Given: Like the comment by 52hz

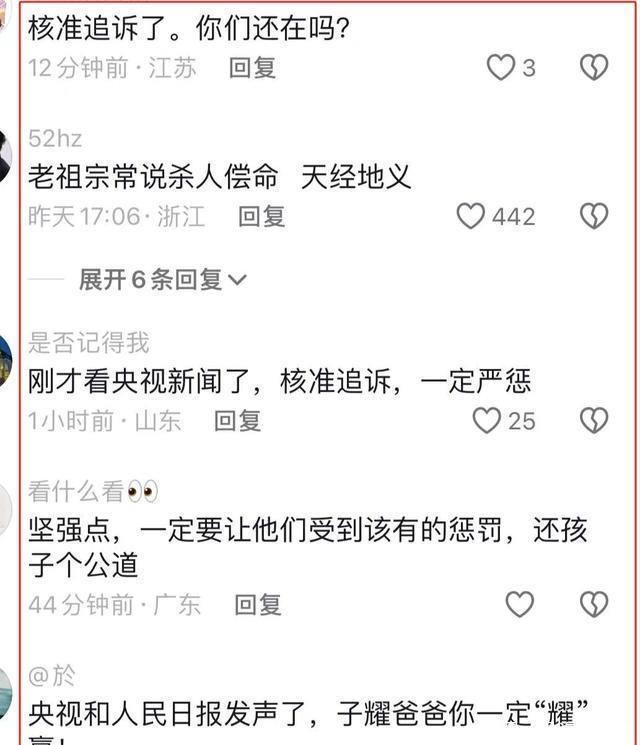Looking at the screenshot, I should pos(471,216).
